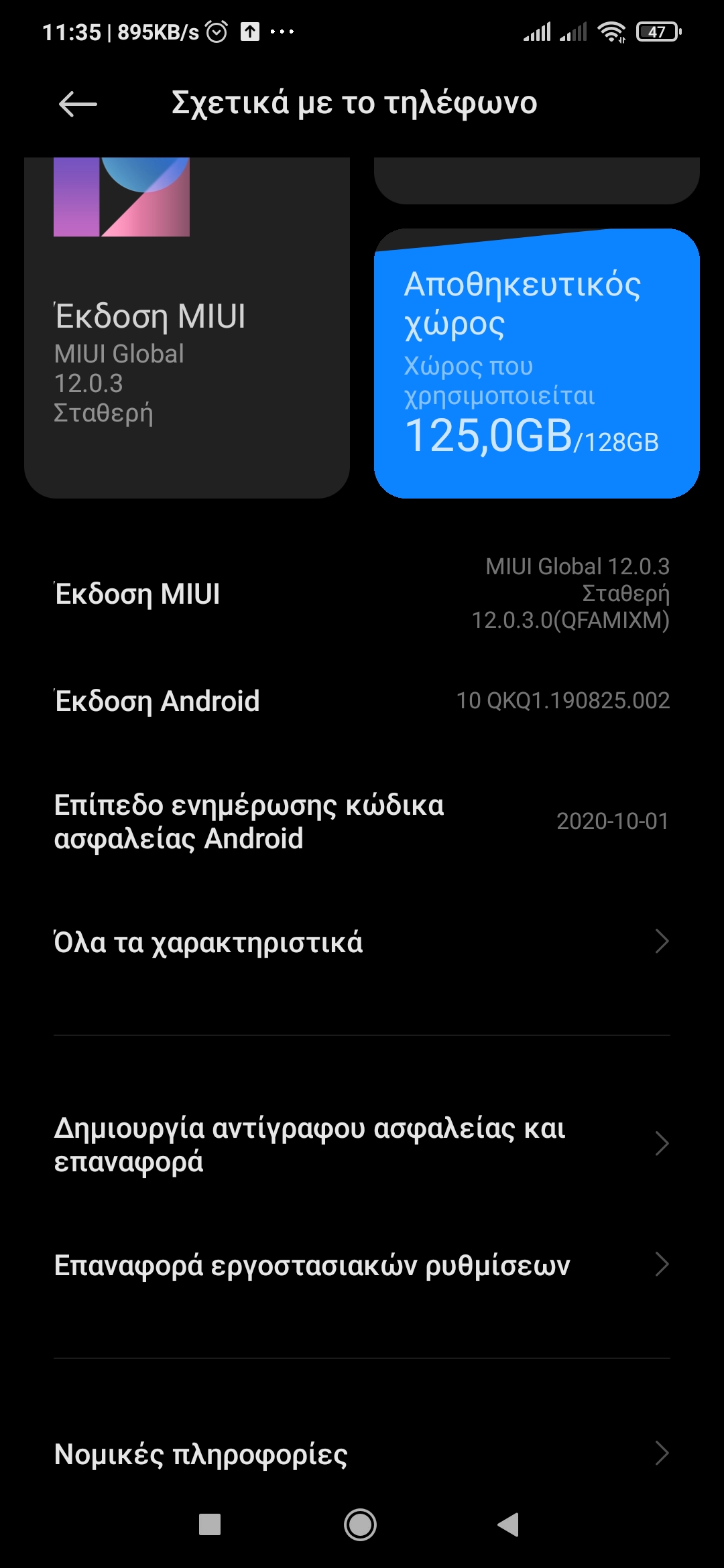Select Επίπεδο ενημέρωσης κώδικα ασφαλείας Android

[x=362, y=822]
